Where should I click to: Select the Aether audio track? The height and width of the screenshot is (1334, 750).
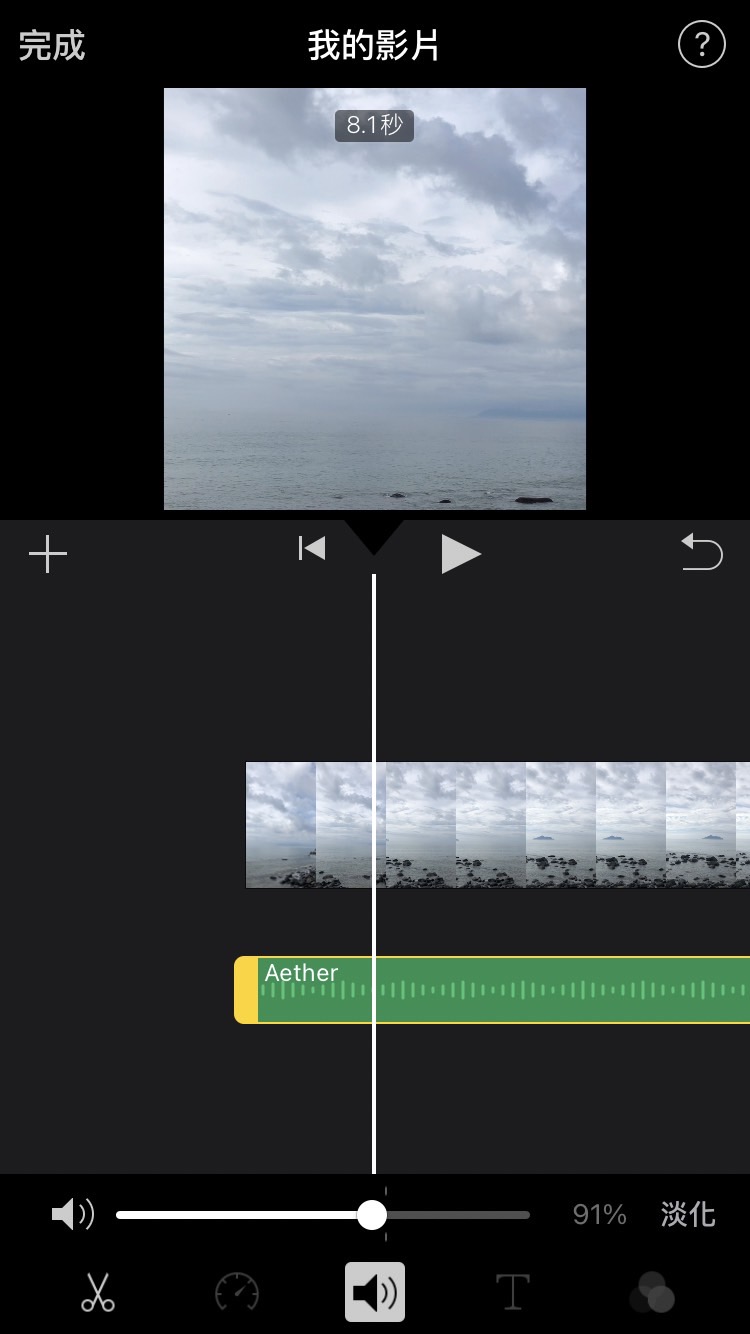(492, 990)
